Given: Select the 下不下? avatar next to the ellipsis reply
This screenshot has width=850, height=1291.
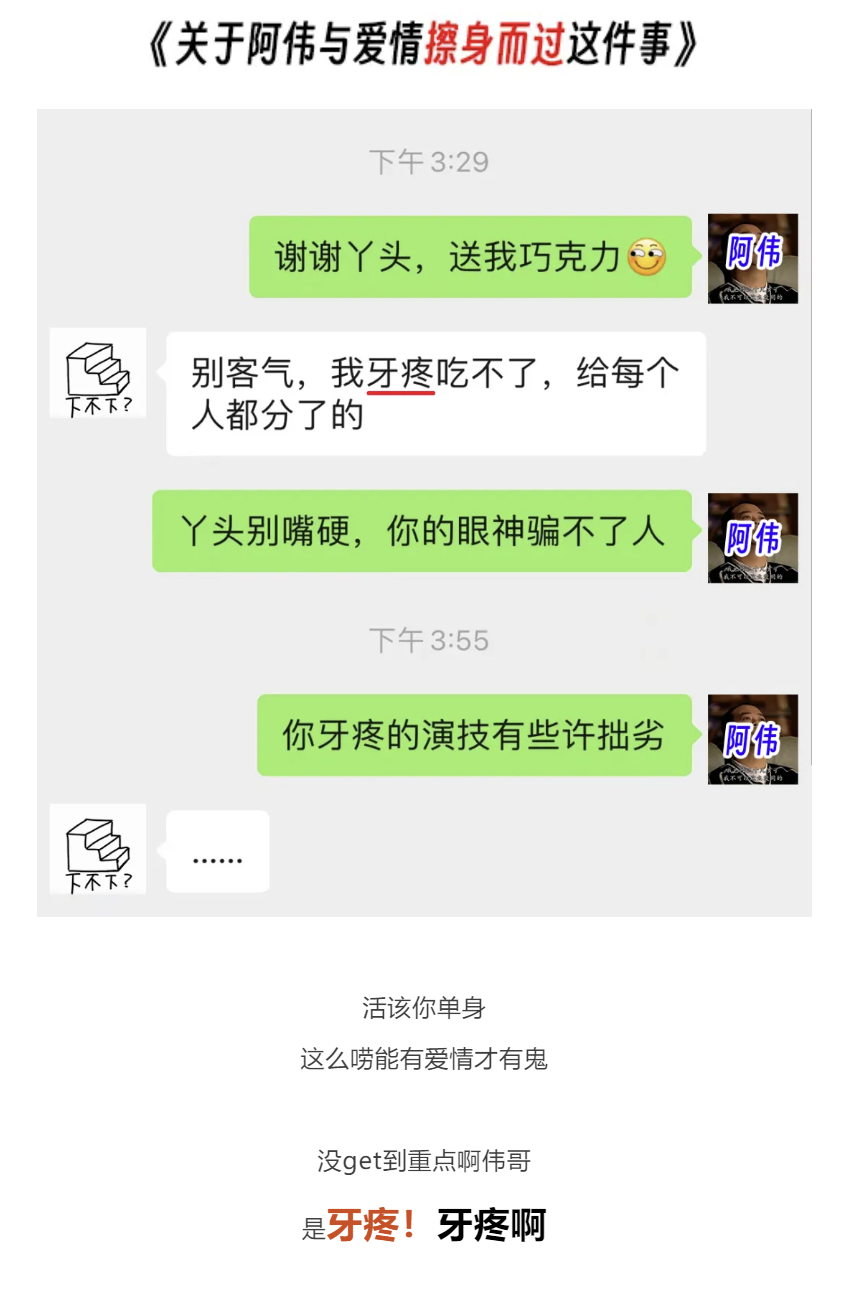Looking at the screenshot, I should pyautogui.click(x=96, y=850).
